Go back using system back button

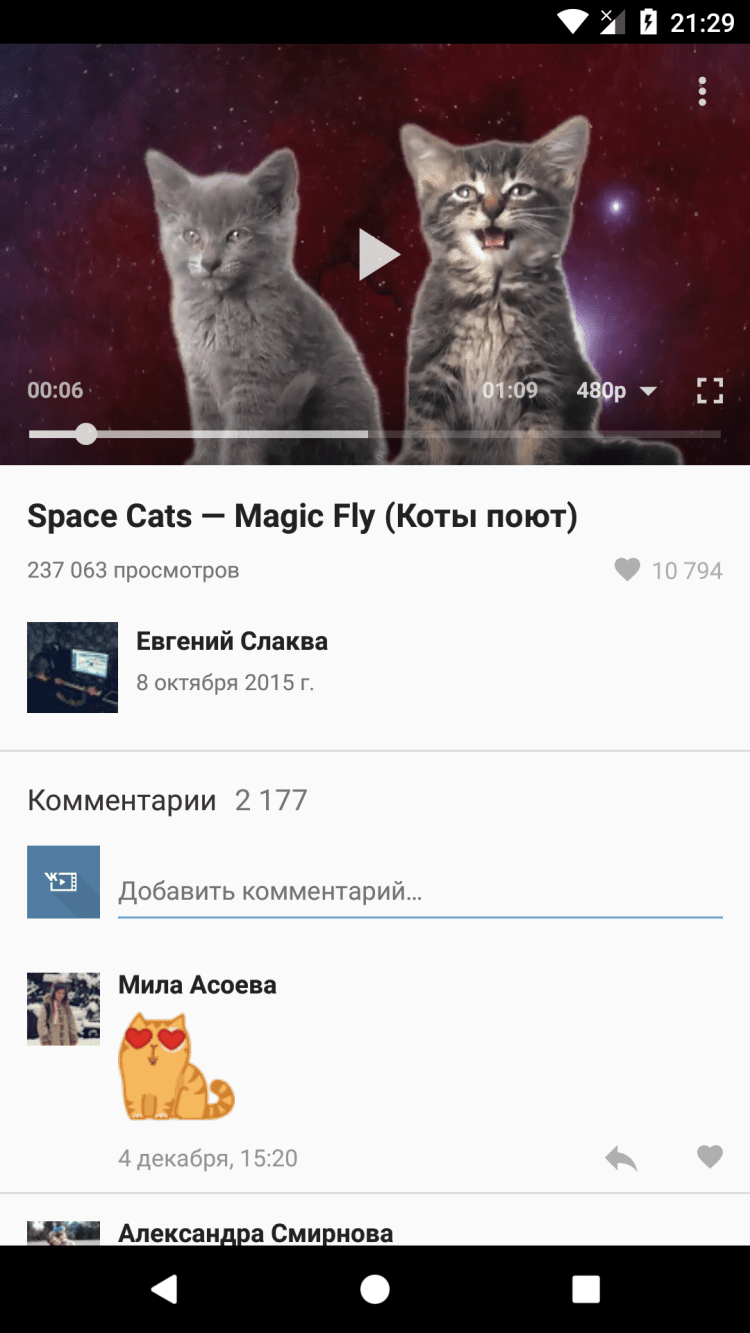tap(164, 1289)
